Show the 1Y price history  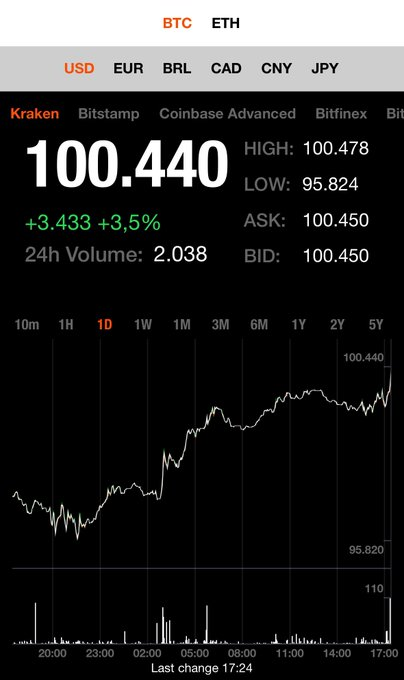coord(299,324)
